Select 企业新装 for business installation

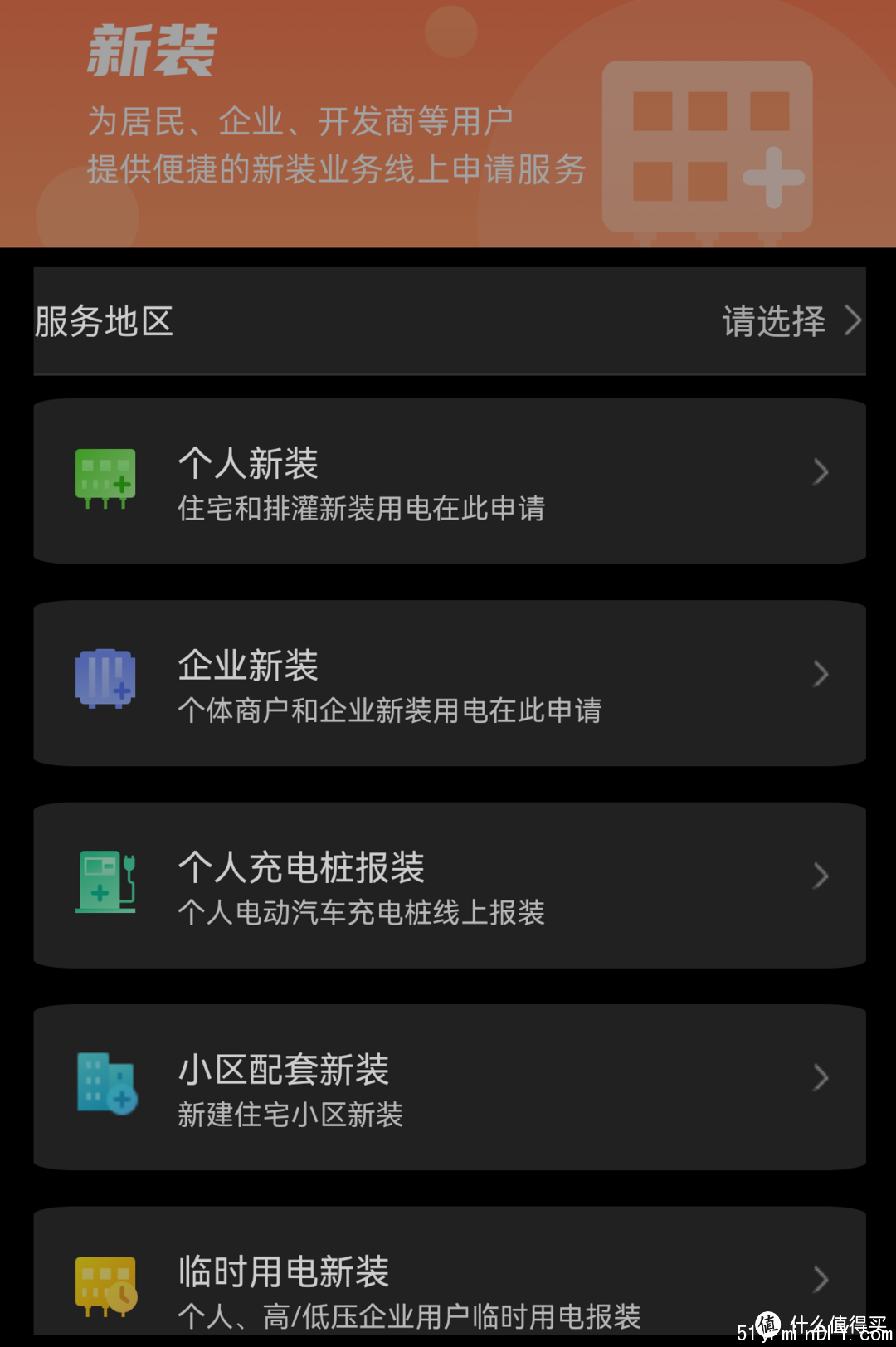coord(449,684)
